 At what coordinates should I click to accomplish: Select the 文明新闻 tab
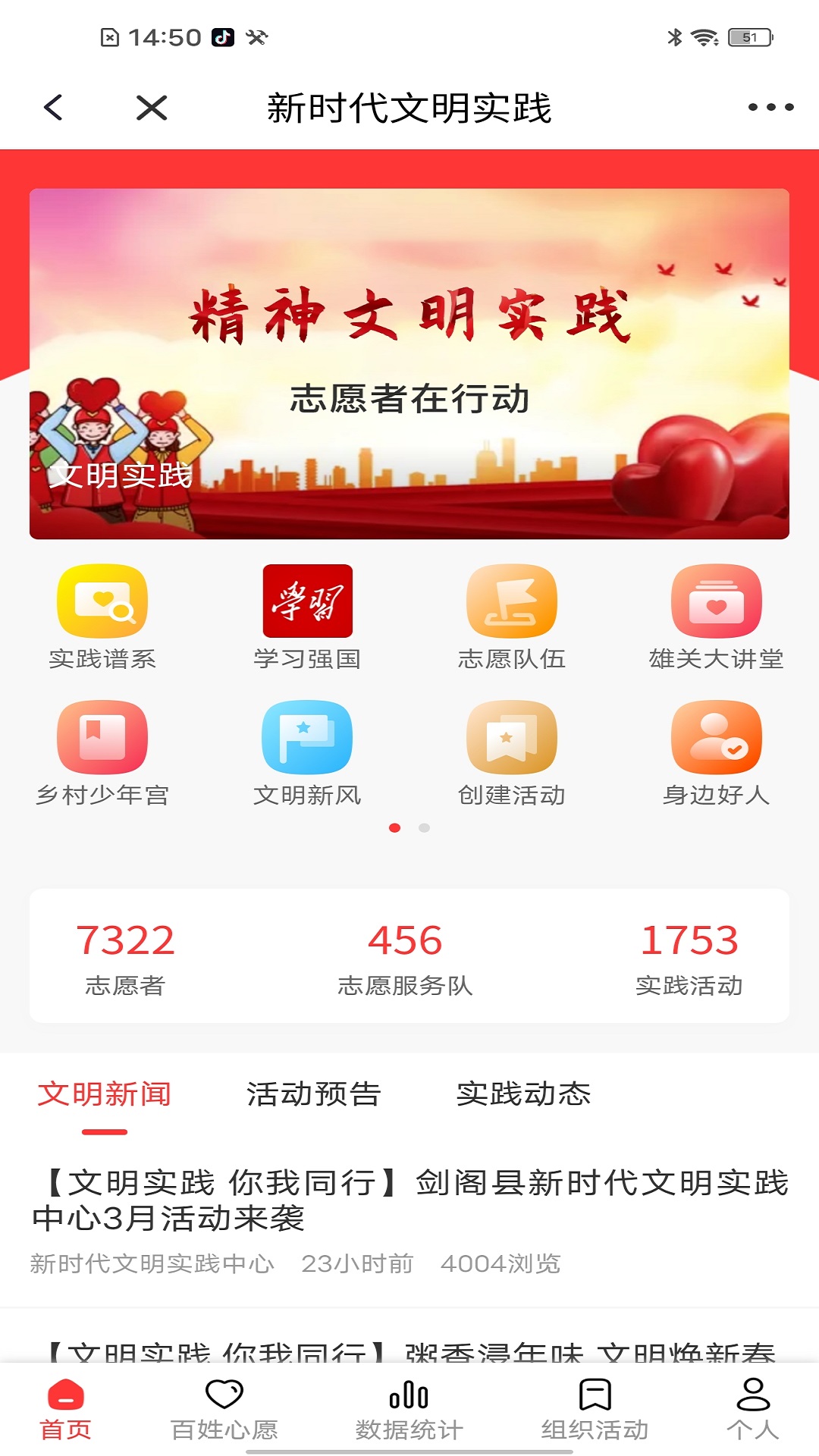pyautogui.click(x=105, y=1093)
